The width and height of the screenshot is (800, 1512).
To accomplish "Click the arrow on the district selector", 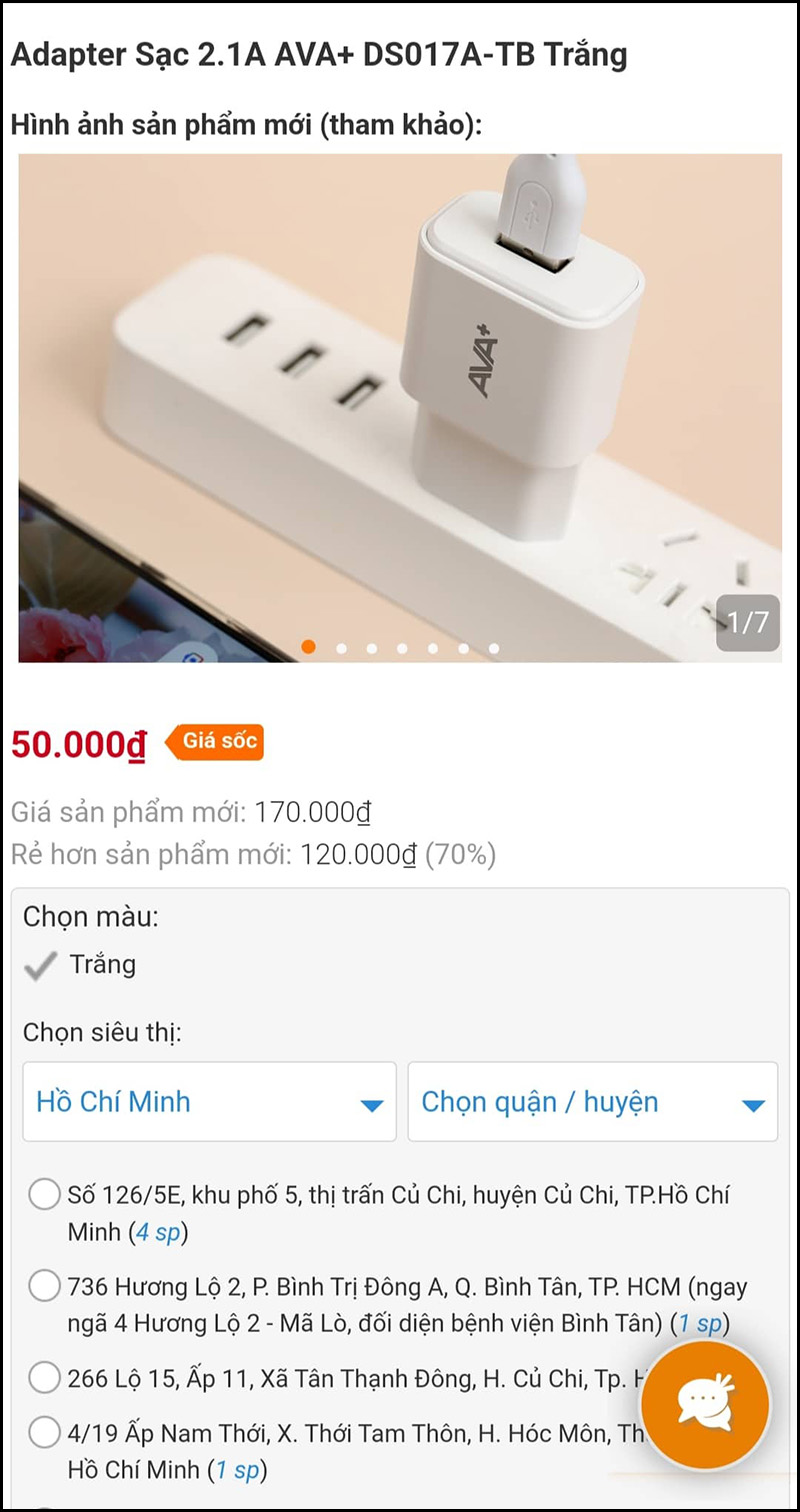I will (x=755, y=1101).
